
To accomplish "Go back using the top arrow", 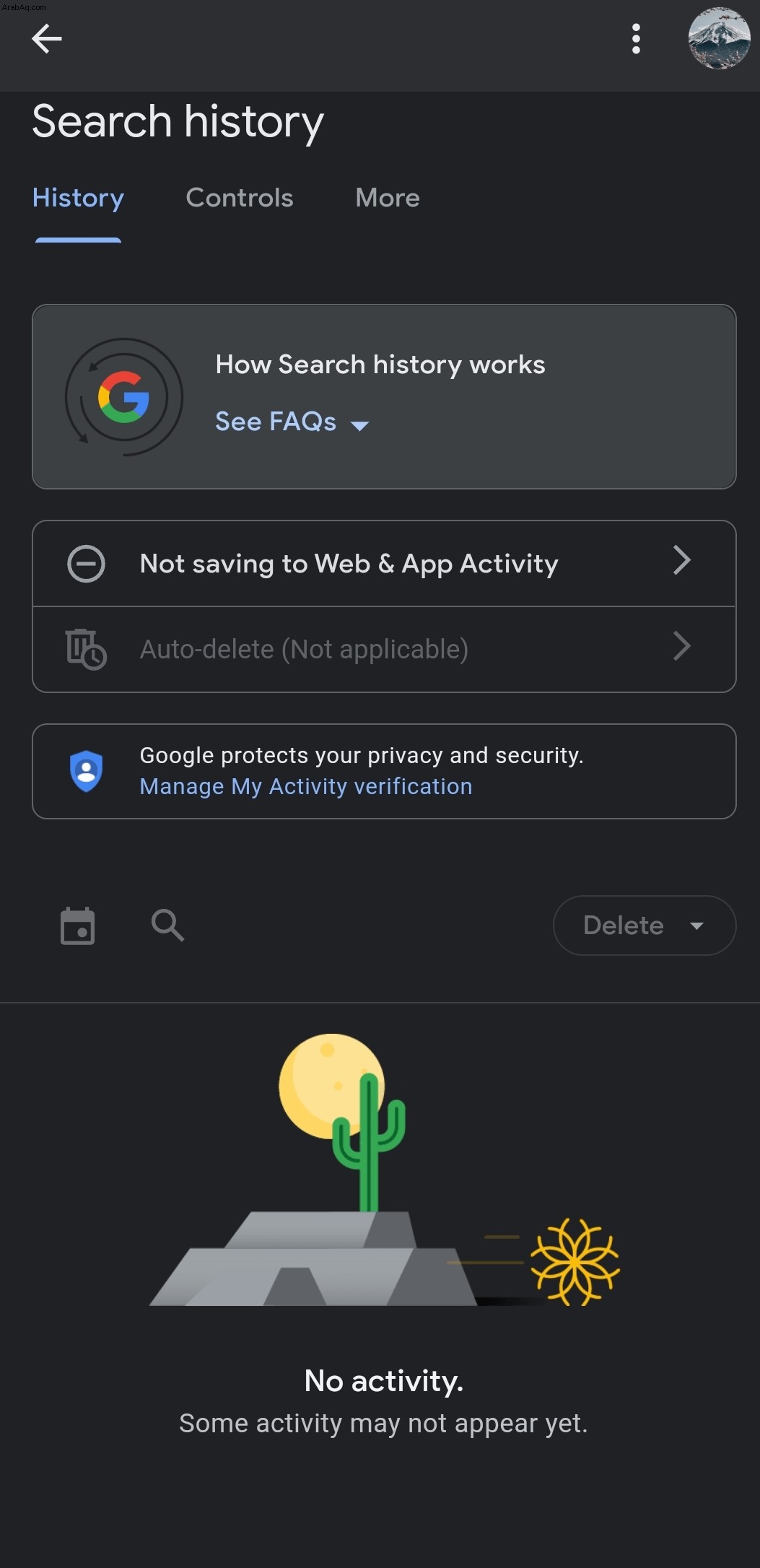I will click(47, 39).
